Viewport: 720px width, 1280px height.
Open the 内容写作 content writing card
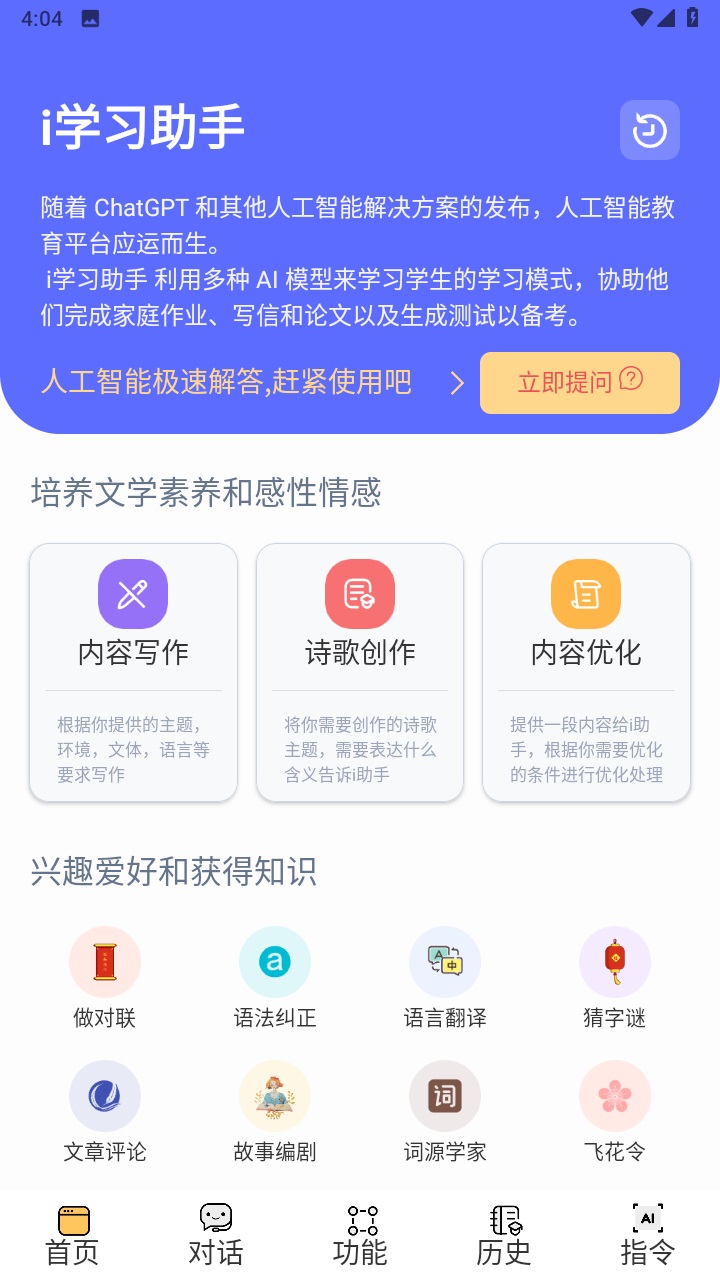pyautogui.click(x=133, y=672)
